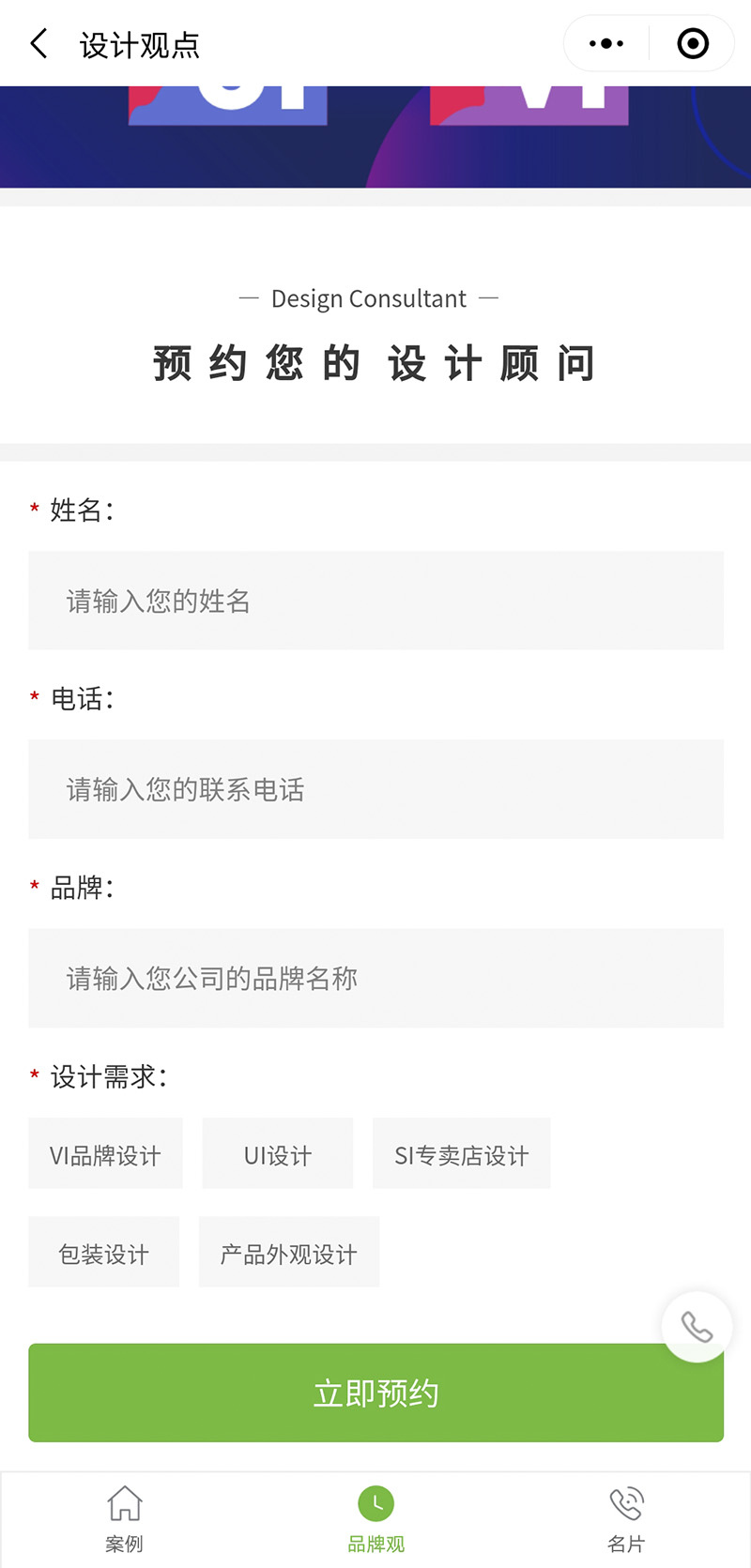This screenshot has height=1568, width=751.
Task: Close the mini program with the circle icon
Action: [693, 44]
